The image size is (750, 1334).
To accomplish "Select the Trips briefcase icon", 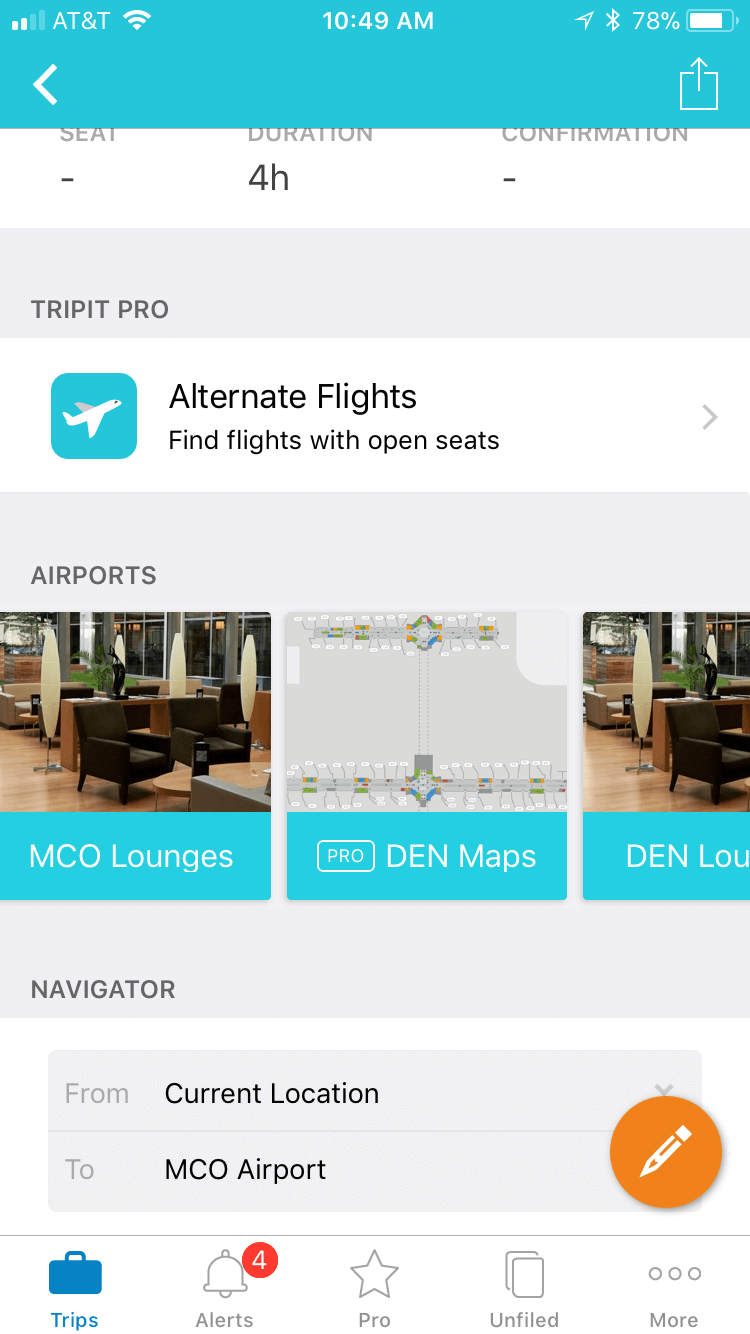I will 74,1273.
